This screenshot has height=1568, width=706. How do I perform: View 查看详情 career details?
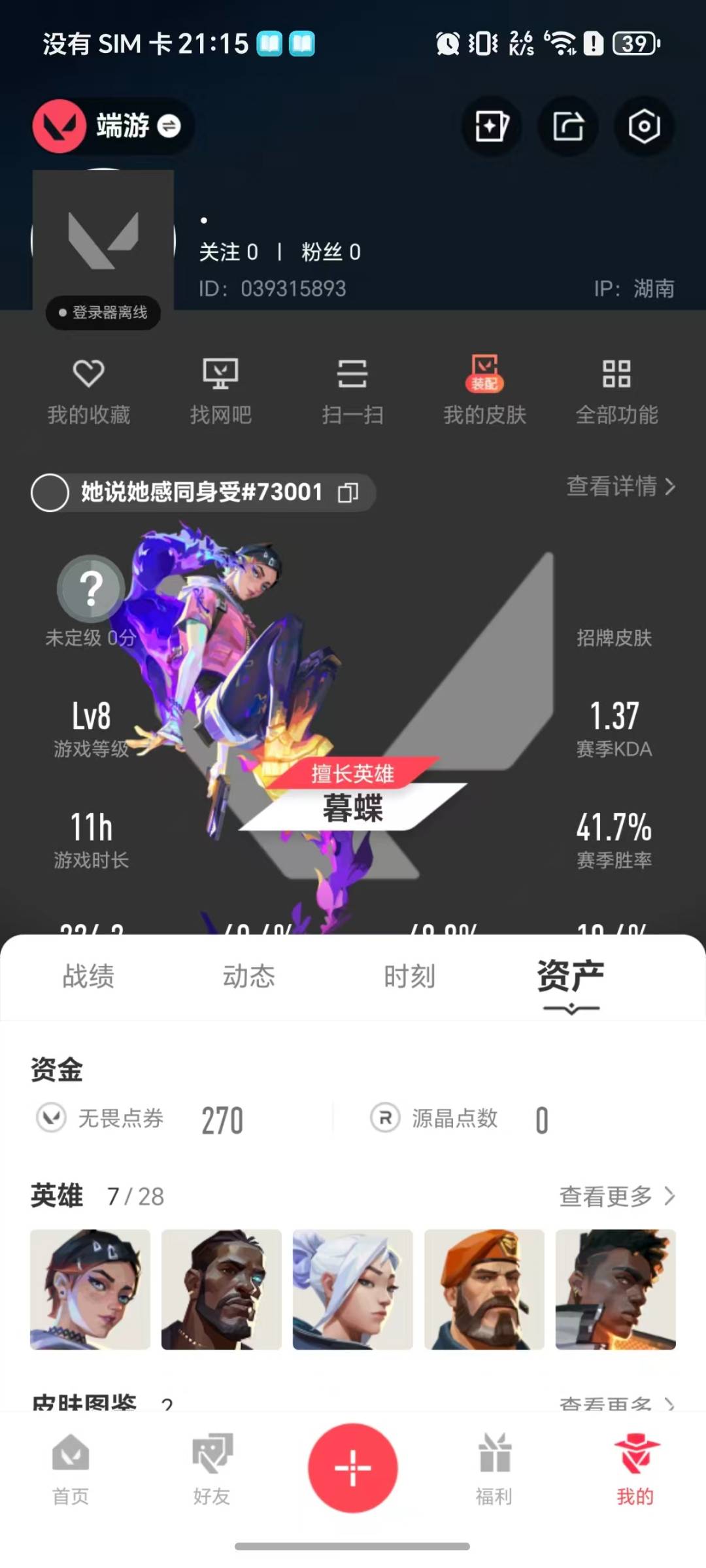click(x=620, y=486)
